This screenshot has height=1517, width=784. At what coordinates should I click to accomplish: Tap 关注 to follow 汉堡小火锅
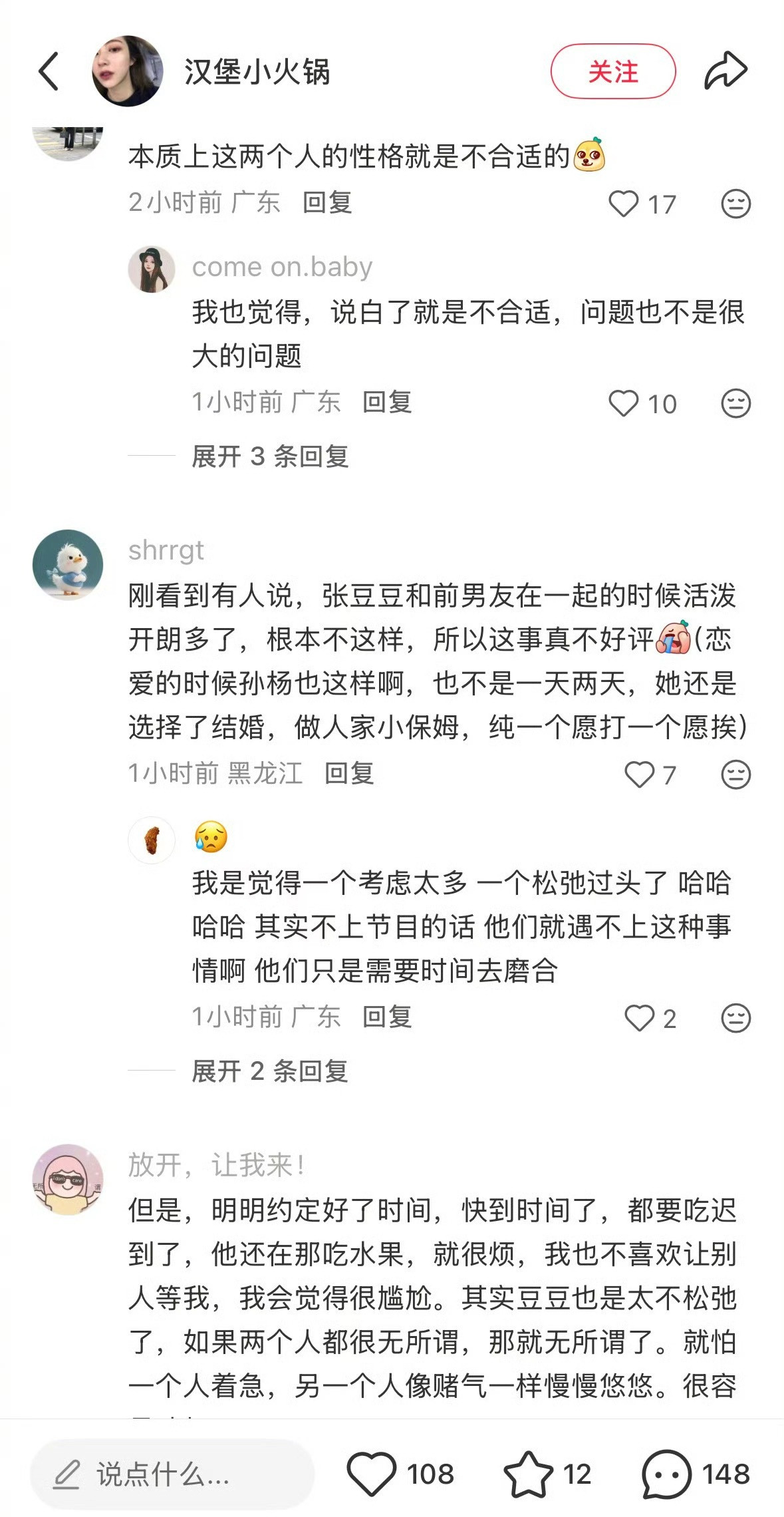click(614, 71)
